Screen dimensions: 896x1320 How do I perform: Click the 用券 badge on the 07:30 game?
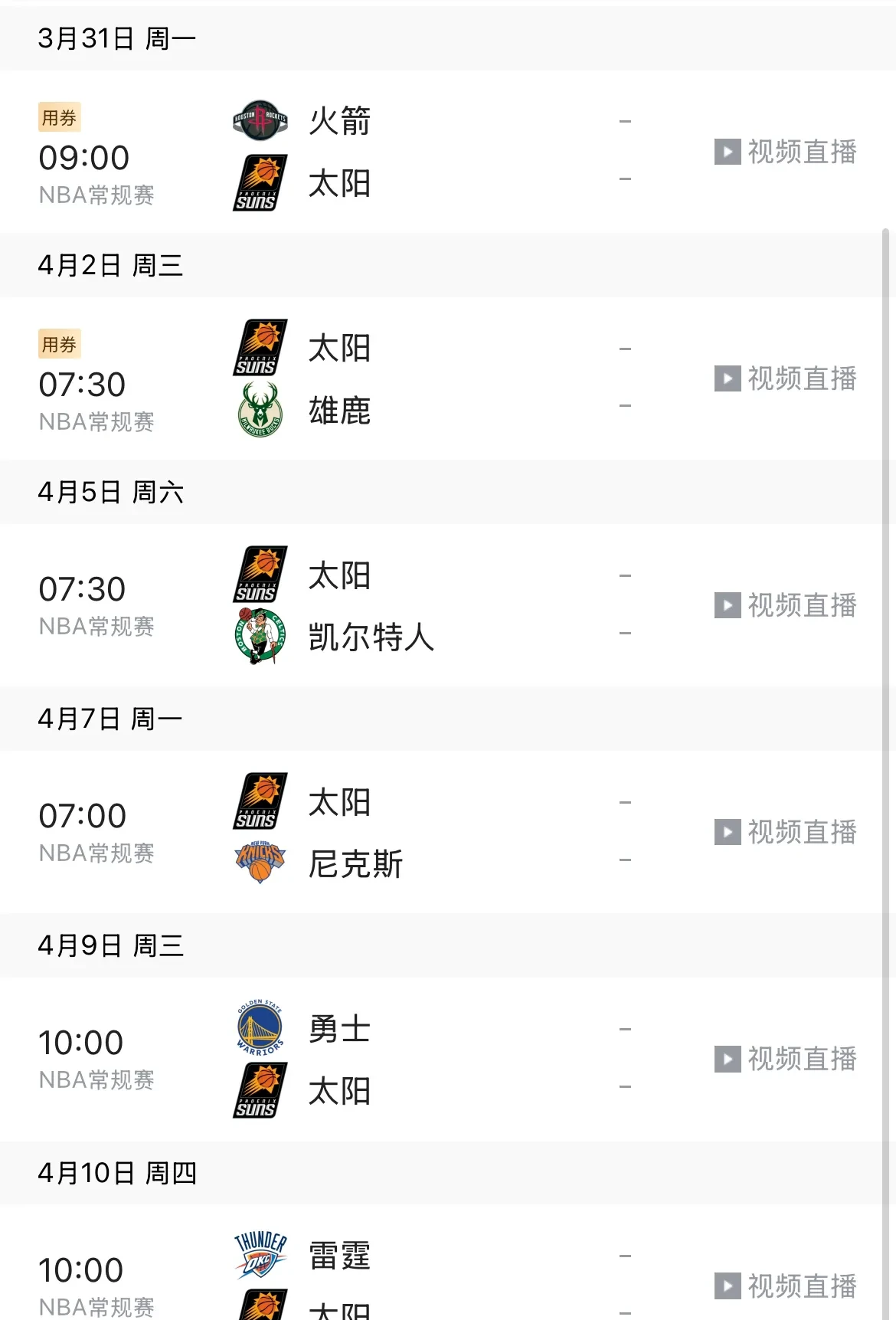(x=58, y=343)
